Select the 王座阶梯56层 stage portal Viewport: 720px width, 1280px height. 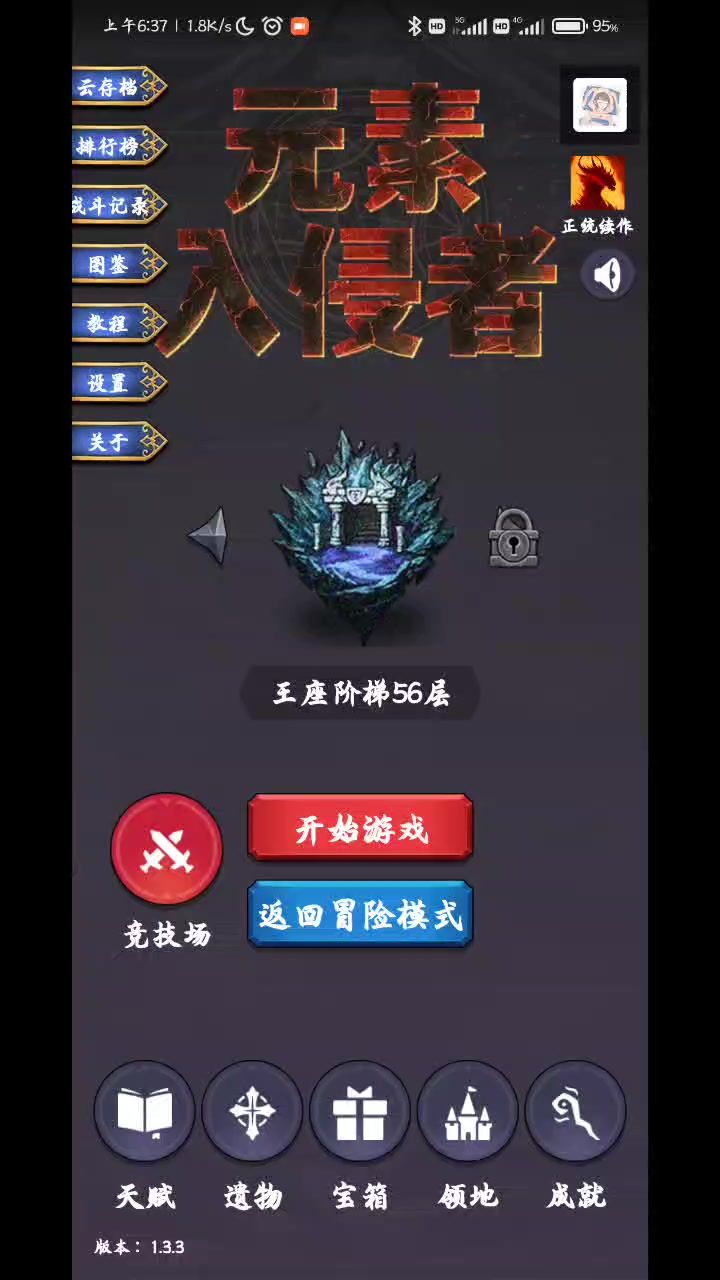[x=362, y=535]
